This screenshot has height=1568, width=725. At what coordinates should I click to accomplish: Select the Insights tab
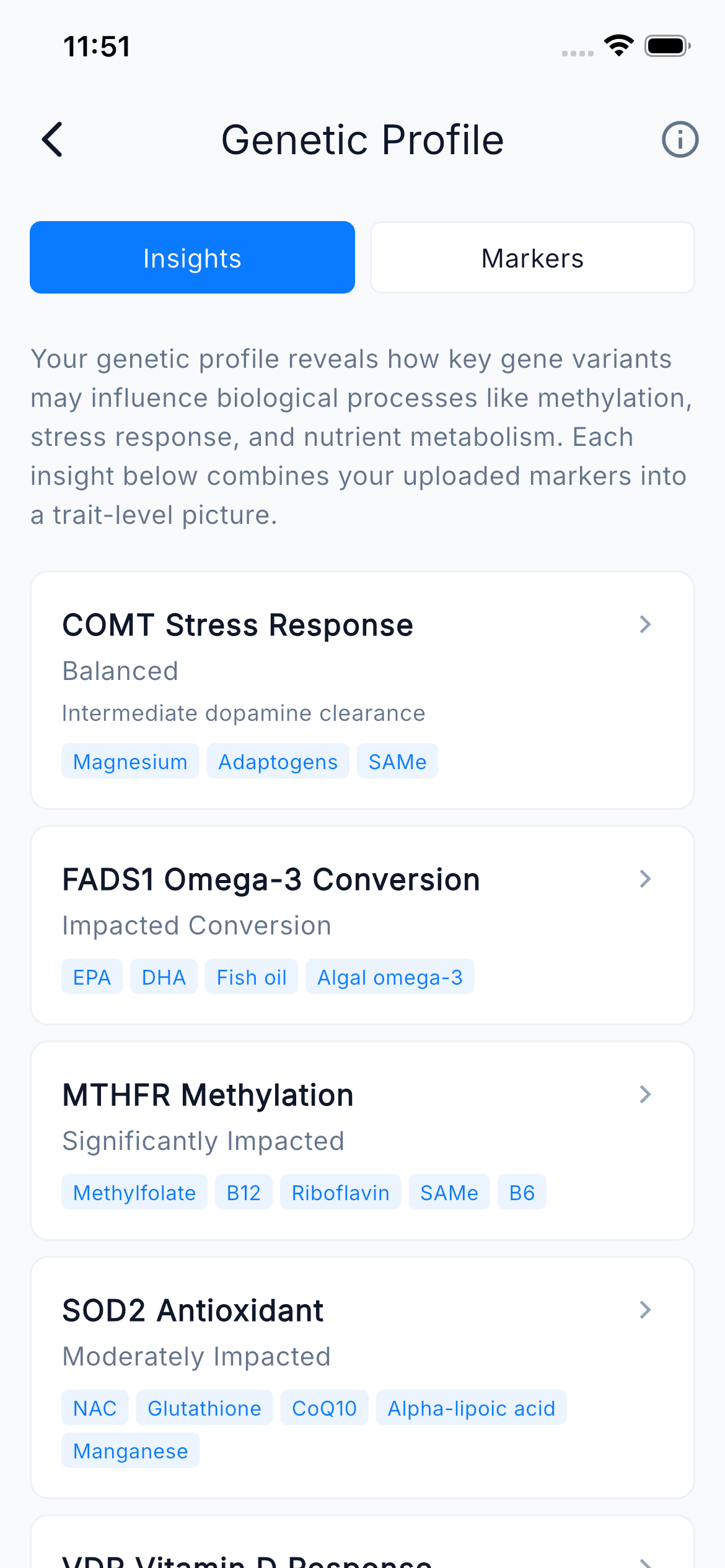(x=192, y=257)
